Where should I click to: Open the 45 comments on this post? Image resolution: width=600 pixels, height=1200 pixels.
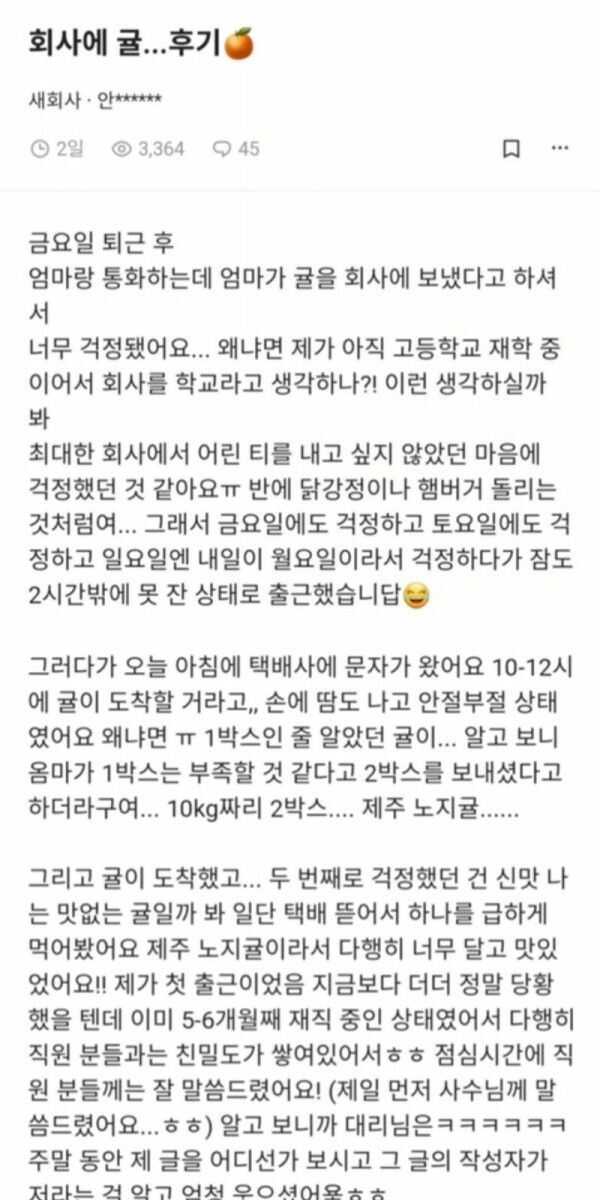click(236, 149)
